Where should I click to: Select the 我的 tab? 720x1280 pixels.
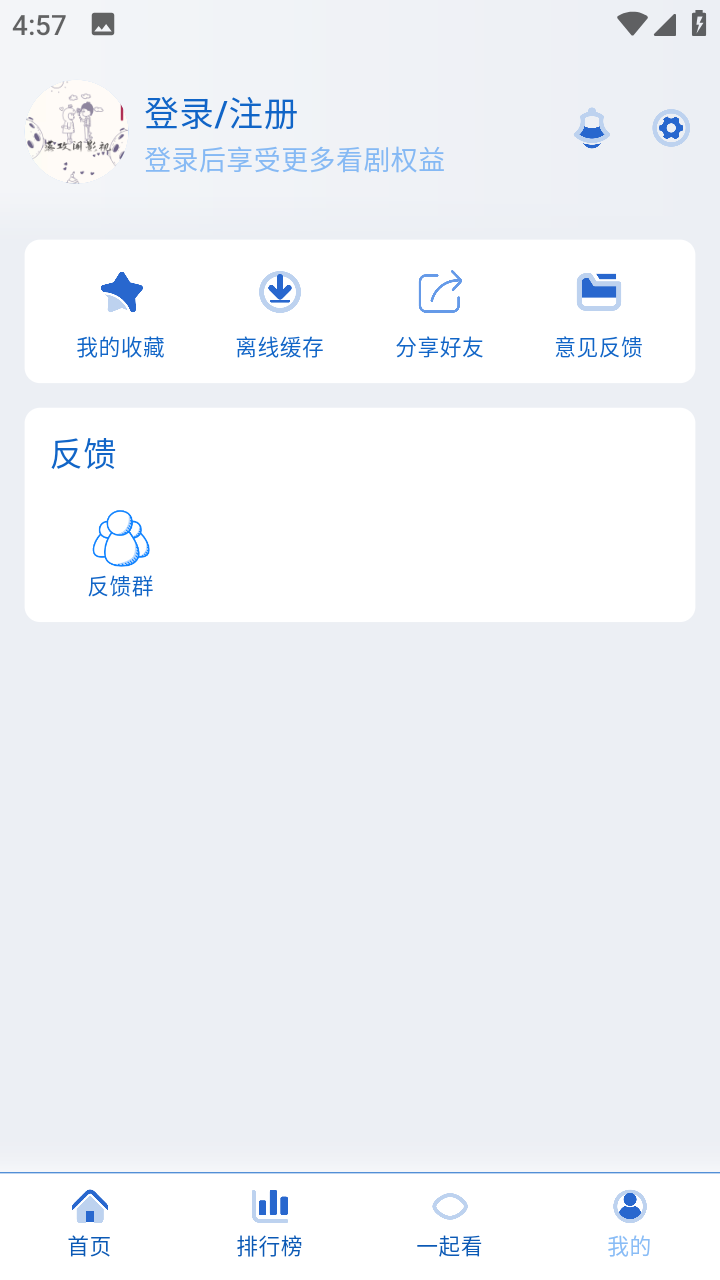pyautogui.click(x=629, y=1246)
